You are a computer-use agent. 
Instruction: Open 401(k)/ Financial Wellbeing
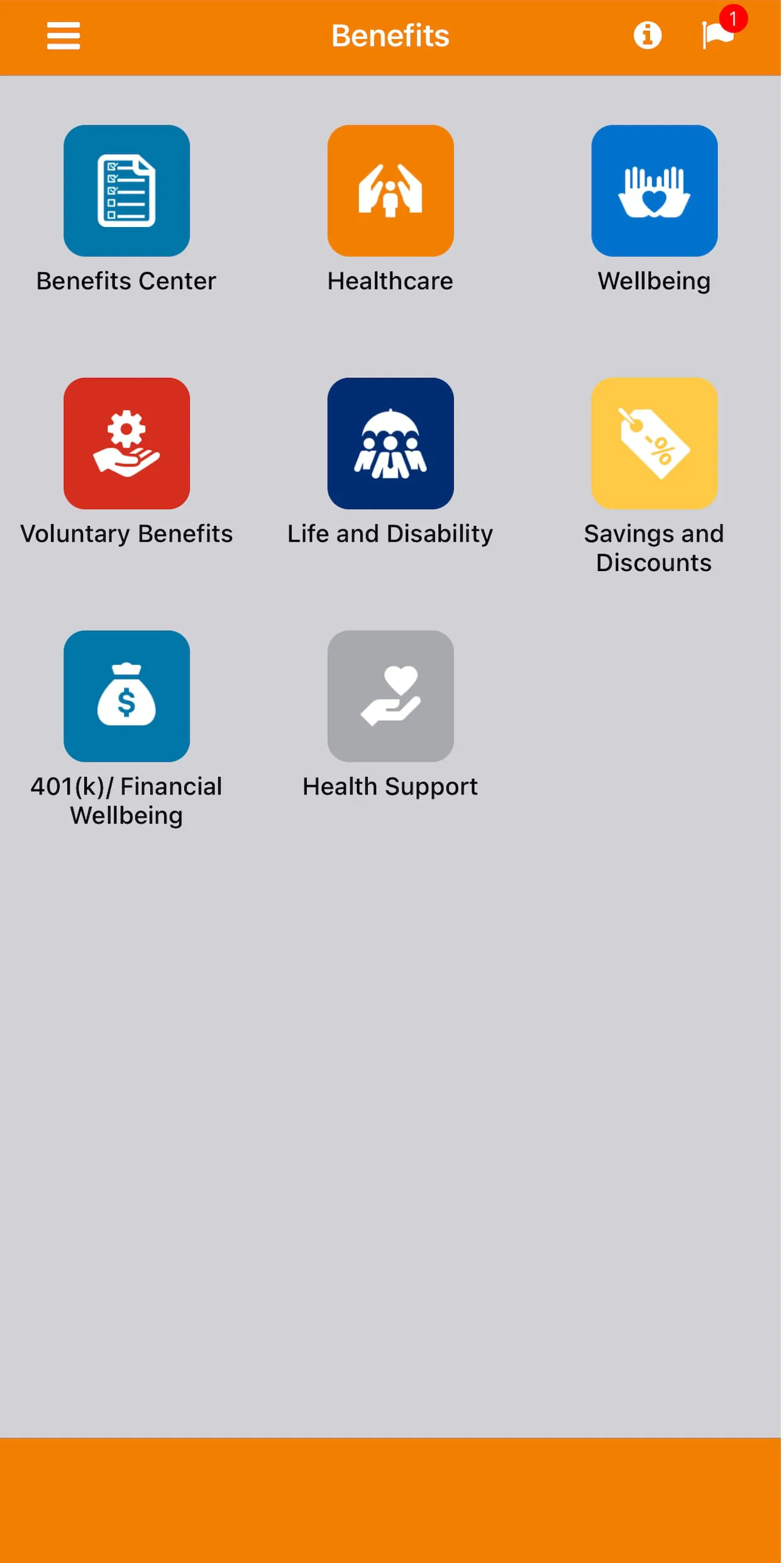[x=126, y=697]
